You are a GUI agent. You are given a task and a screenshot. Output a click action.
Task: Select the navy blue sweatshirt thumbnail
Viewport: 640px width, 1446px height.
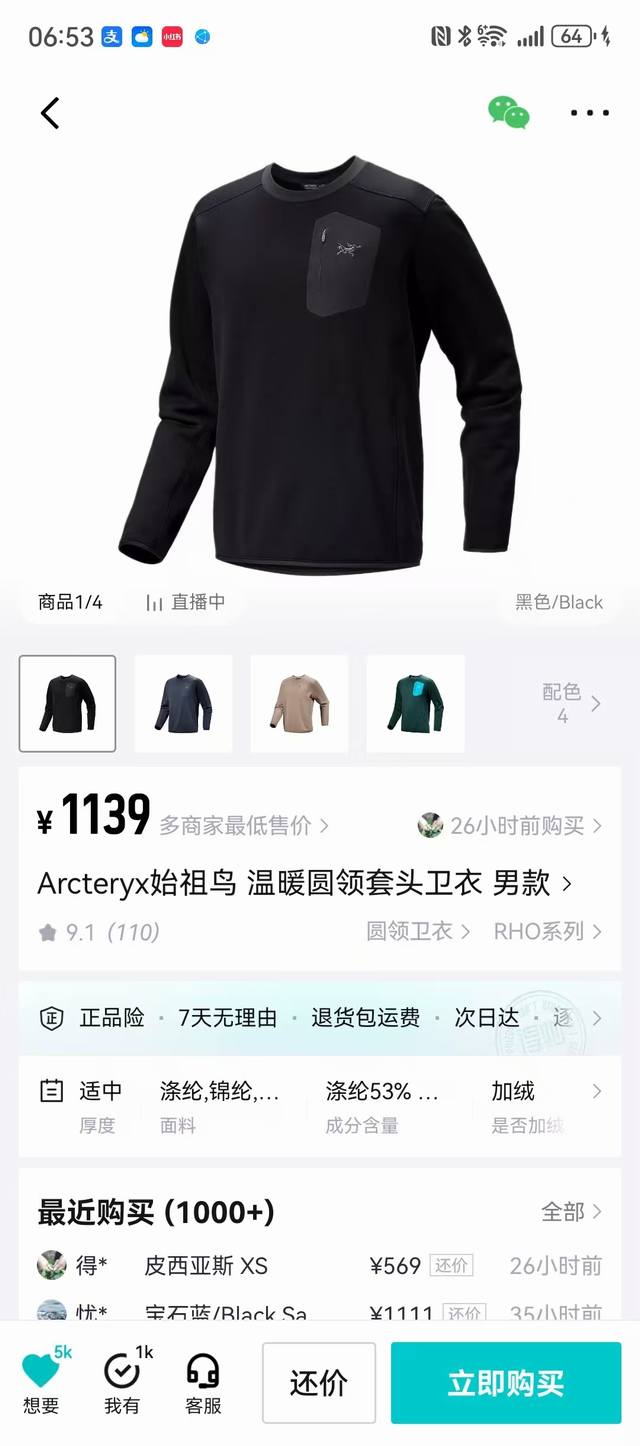click(183, 703)
